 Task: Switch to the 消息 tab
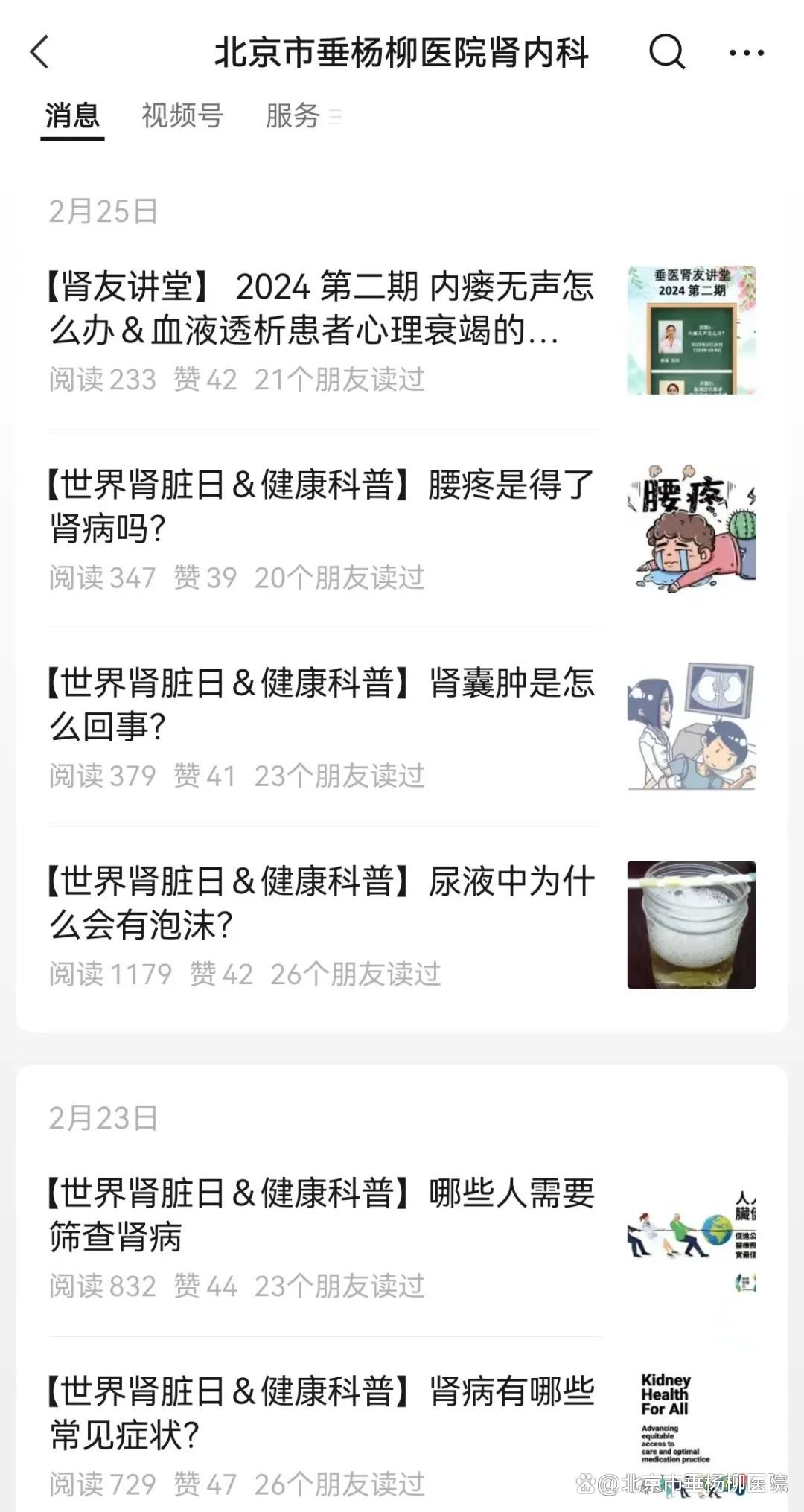click(x=72, y=116)
